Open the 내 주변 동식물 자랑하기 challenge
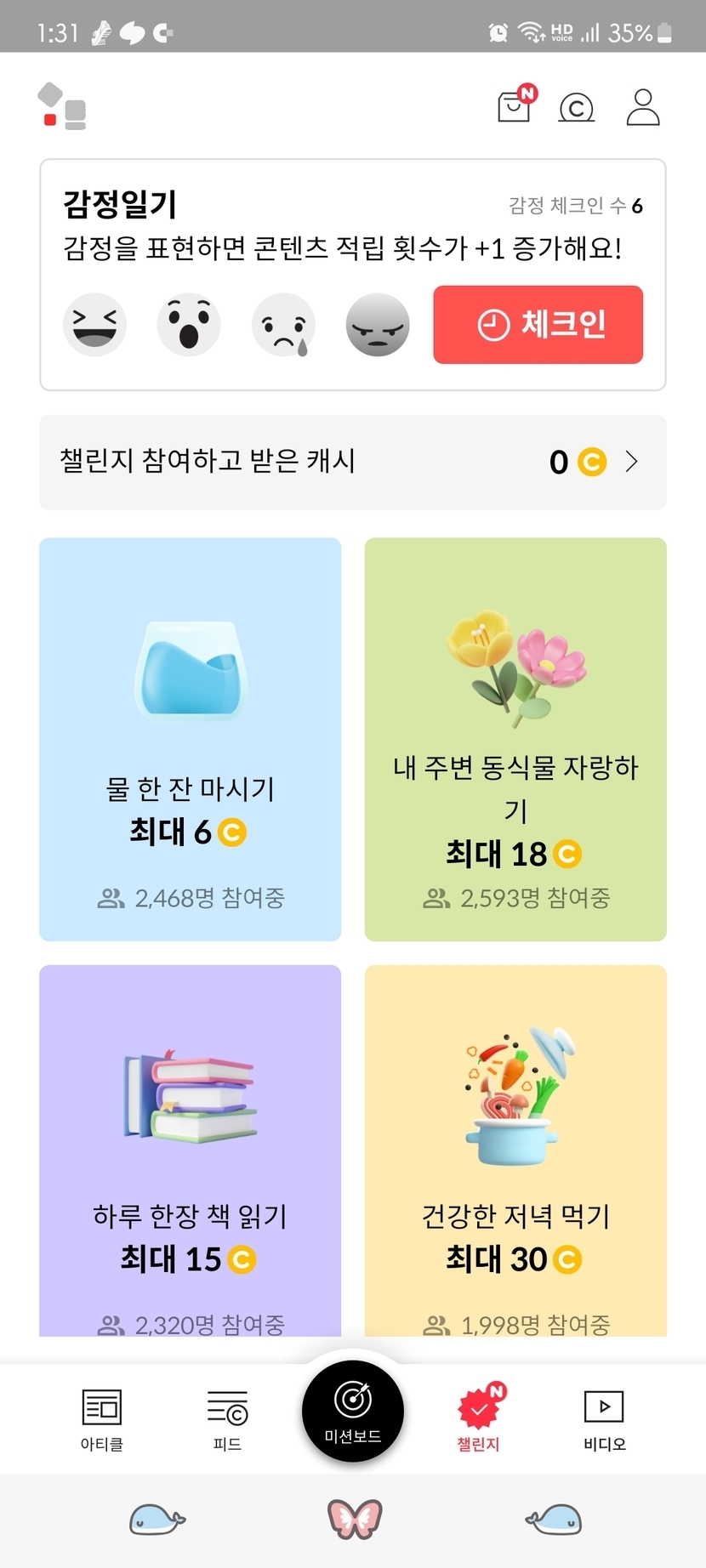 (515, 738)
